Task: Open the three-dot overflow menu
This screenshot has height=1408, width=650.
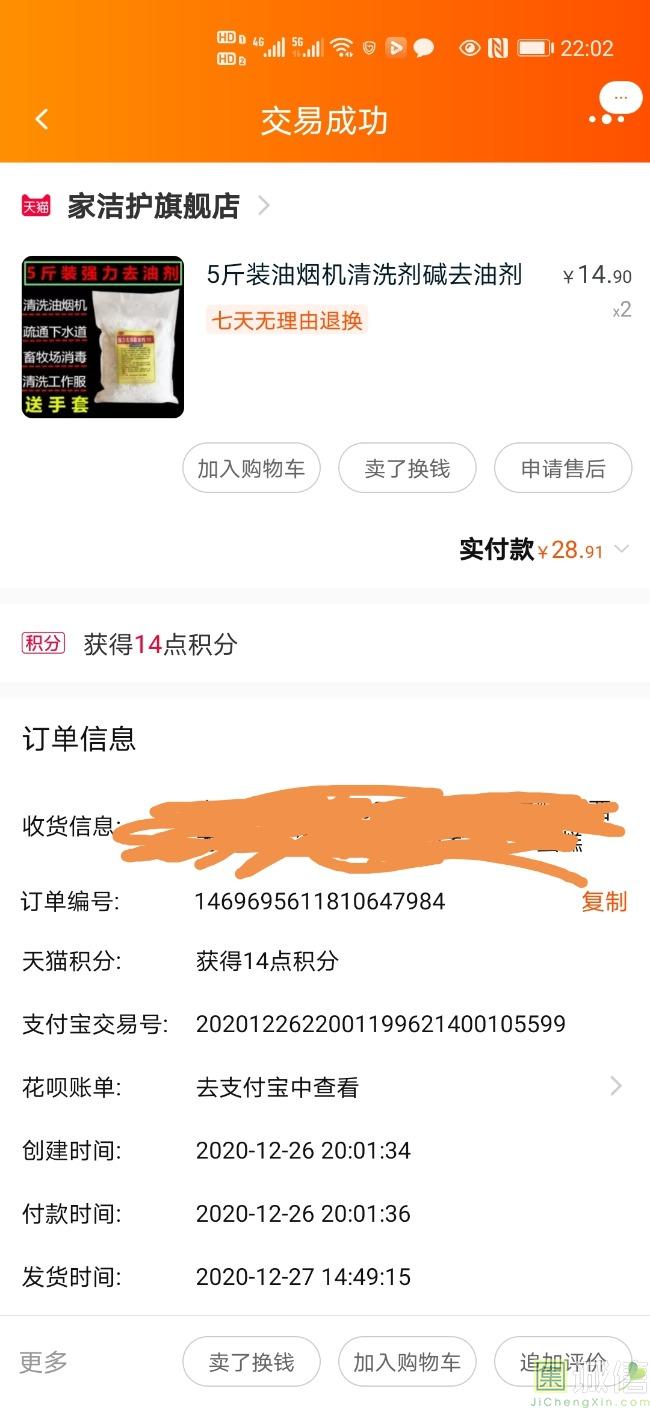Action: pyautogui.click(x=606, y=119)
